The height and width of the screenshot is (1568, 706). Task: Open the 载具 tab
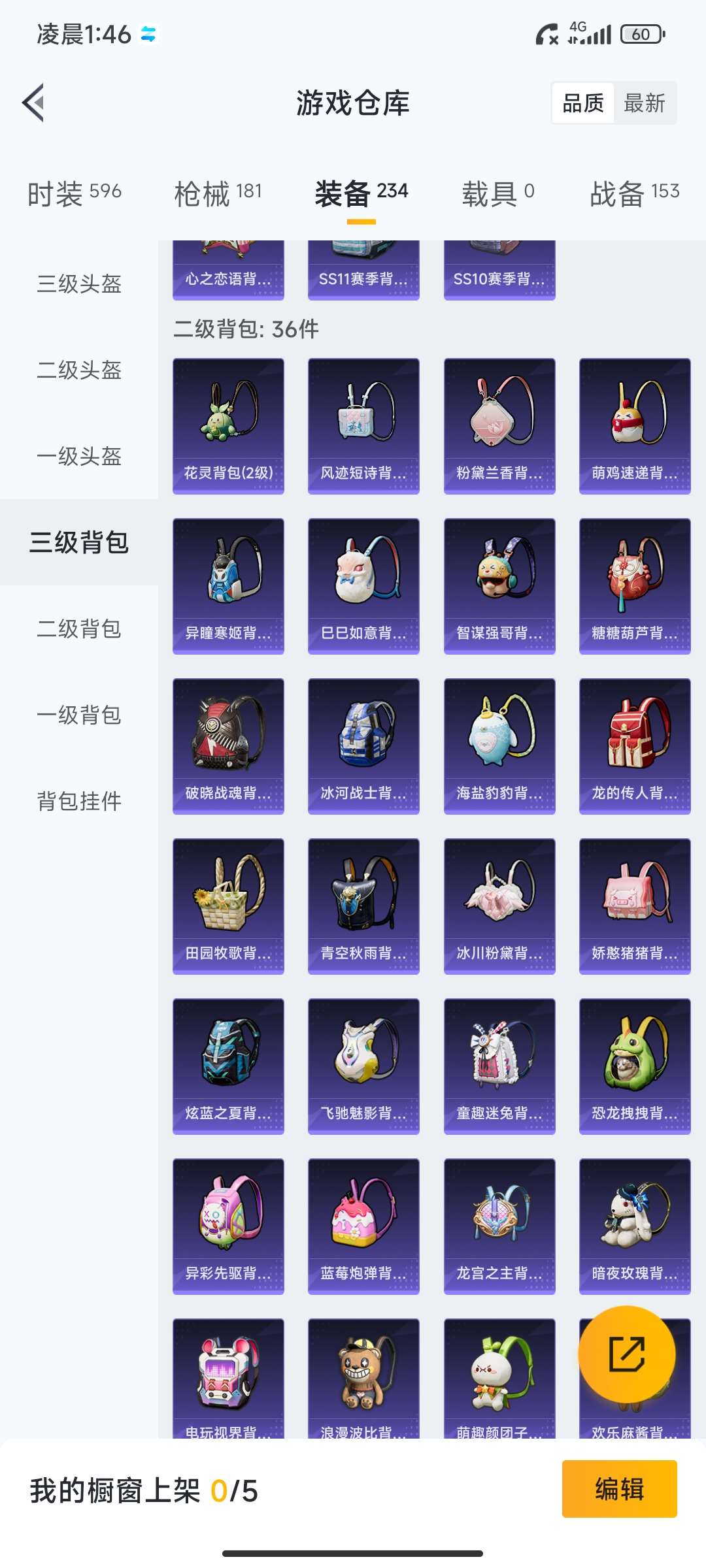click(x=498, y=193)
